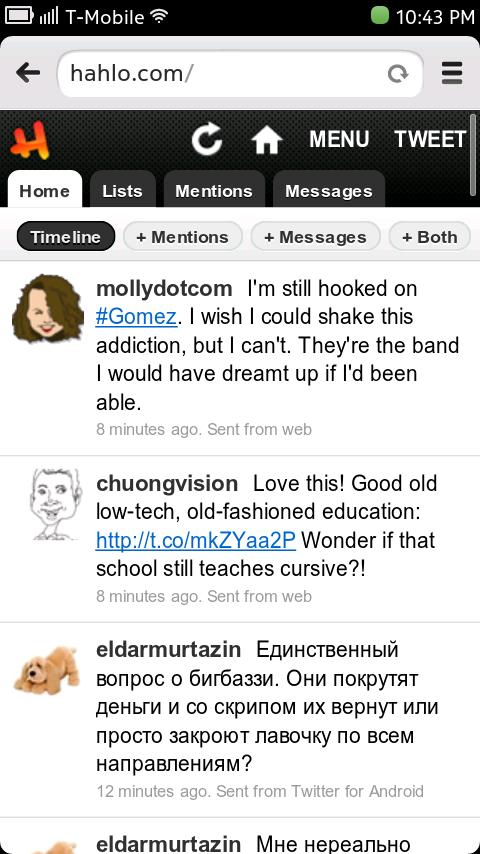Go back with the browser back arrow
This screenshot has height=854, width=480.
click(28, 73)
